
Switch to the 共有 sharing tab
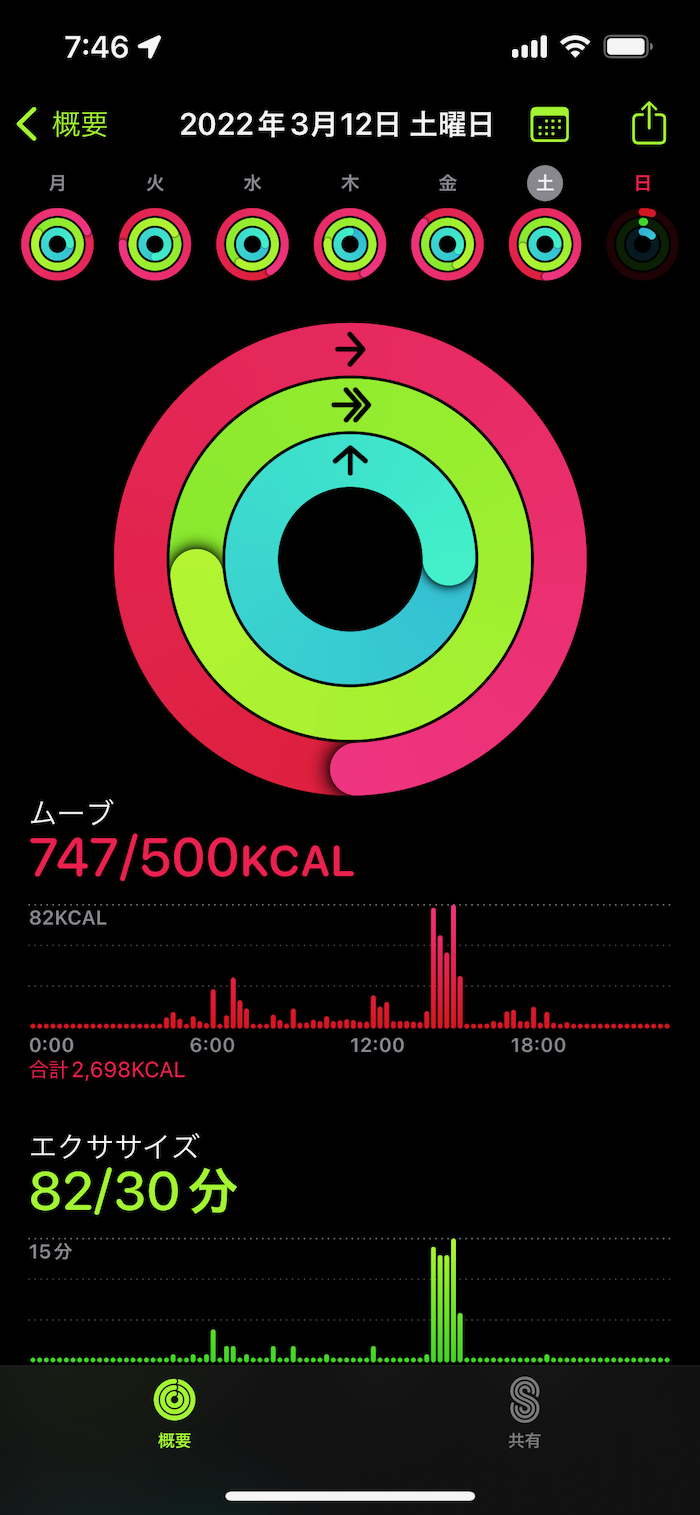tap(524, 1412)
